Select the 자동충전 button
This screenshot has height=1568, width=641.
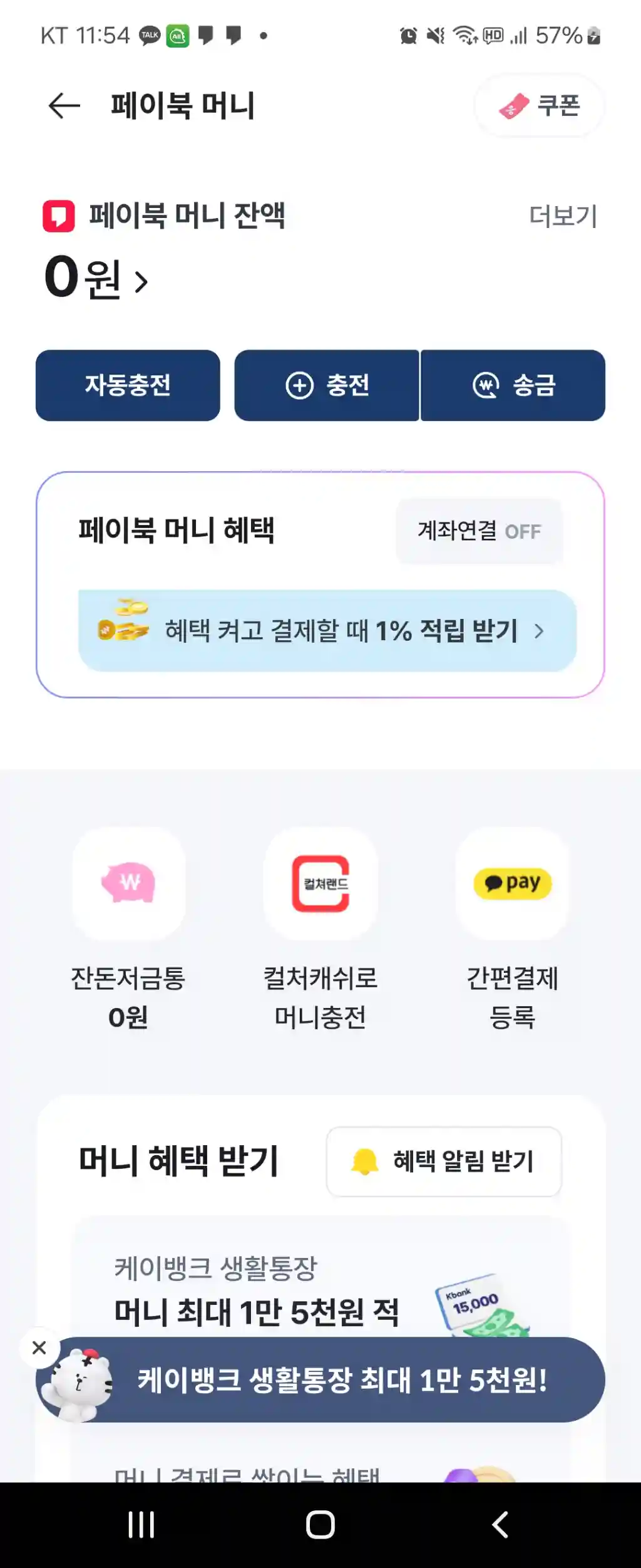[x=128, y=385]
